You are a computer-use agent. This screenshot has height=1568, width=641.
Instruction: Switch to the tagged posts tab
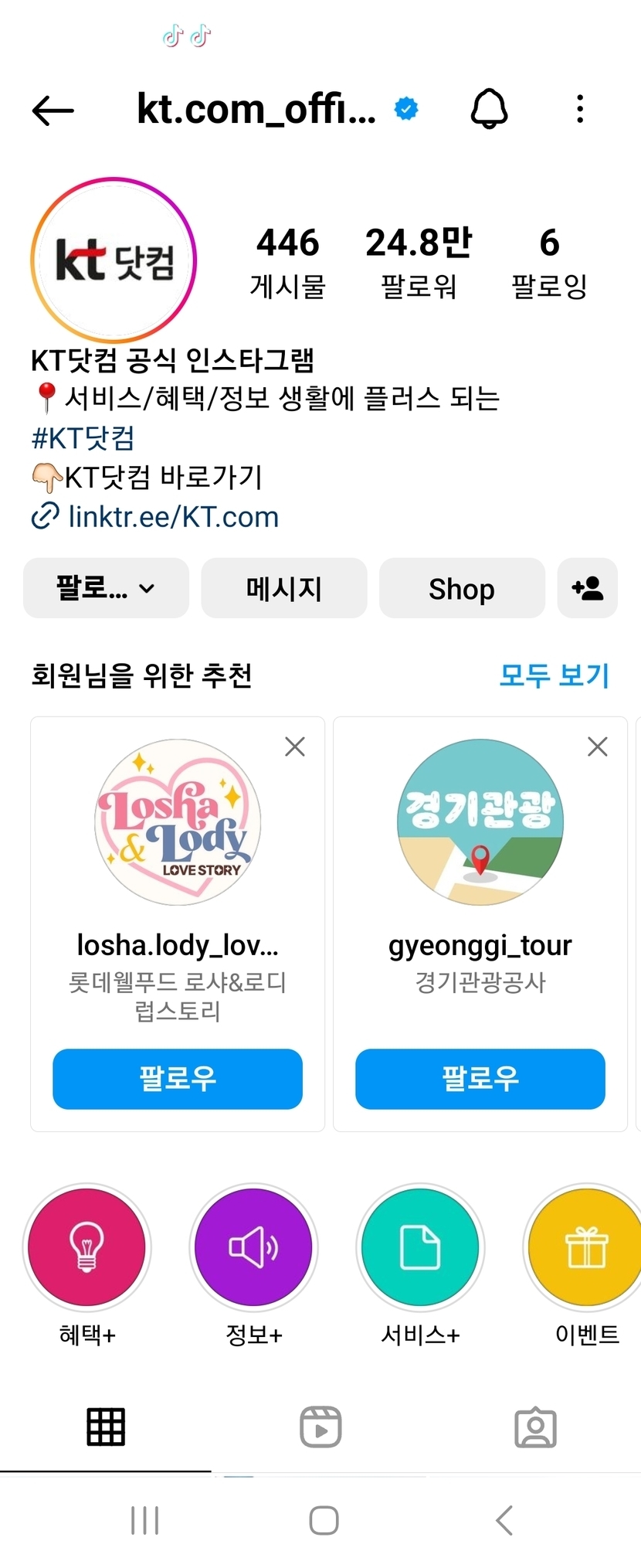(535, 1427)
